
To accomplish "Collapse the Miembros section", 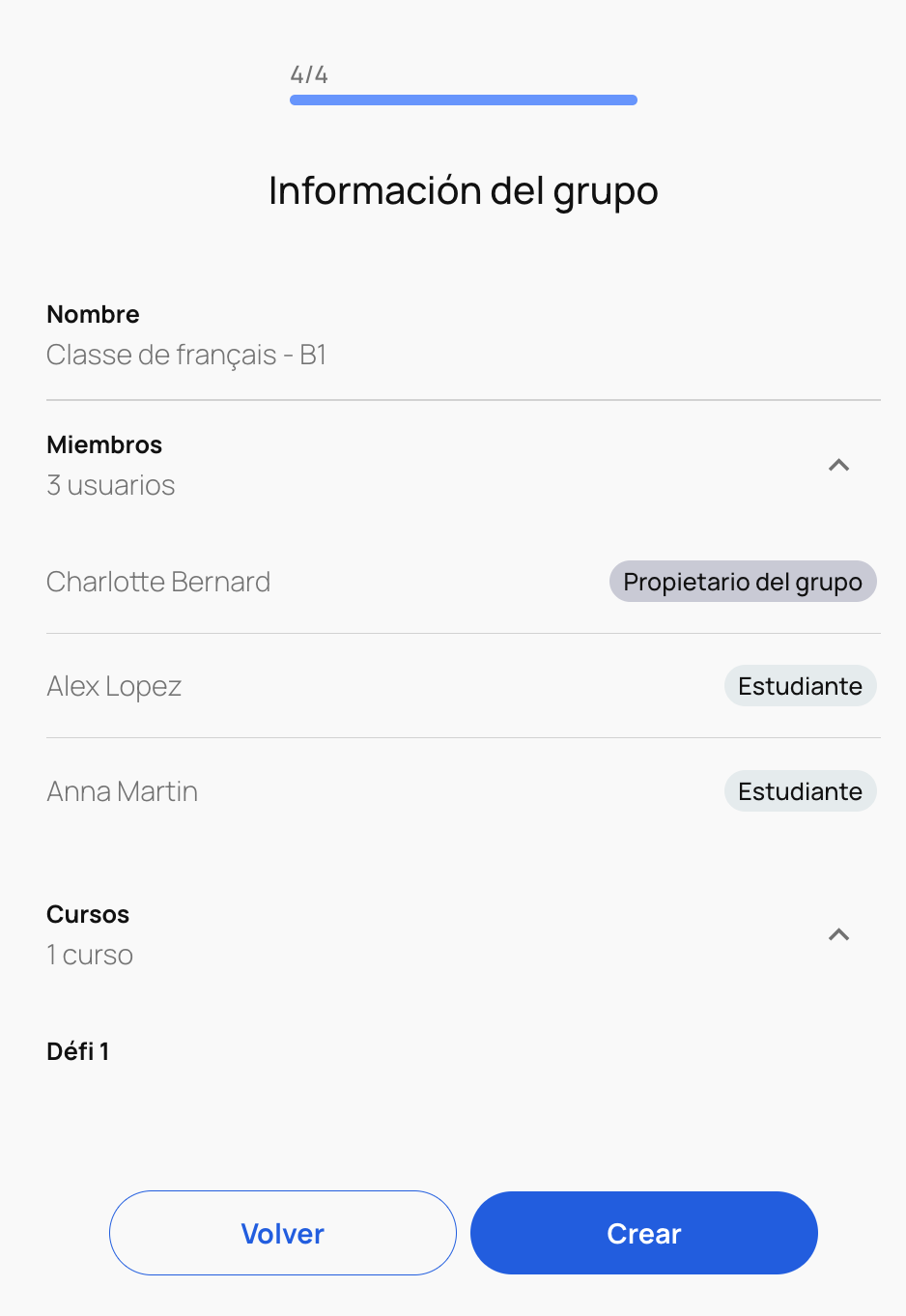I will click(838, 466).
